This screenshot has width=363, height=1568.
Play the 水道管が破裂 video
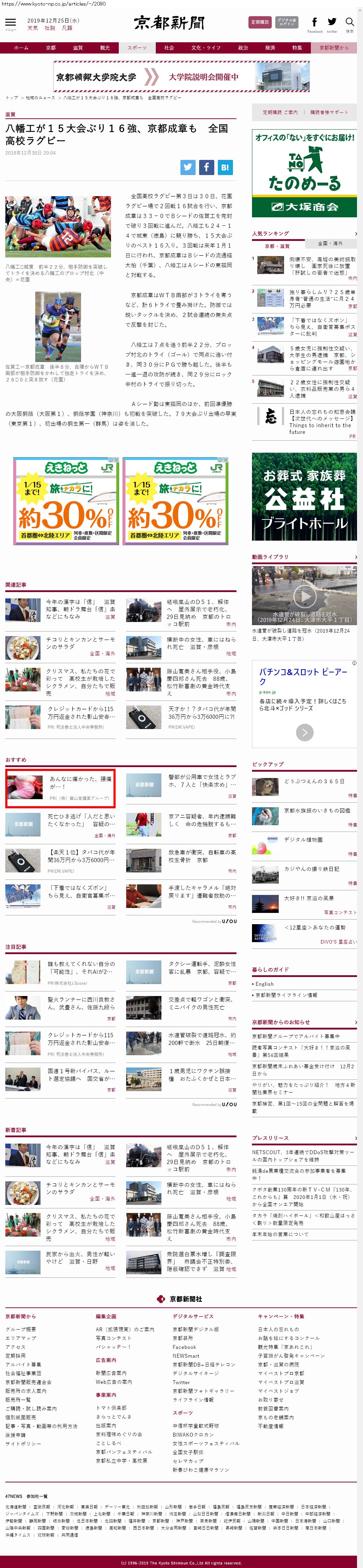pyautogui.click(x=304, y=595)
